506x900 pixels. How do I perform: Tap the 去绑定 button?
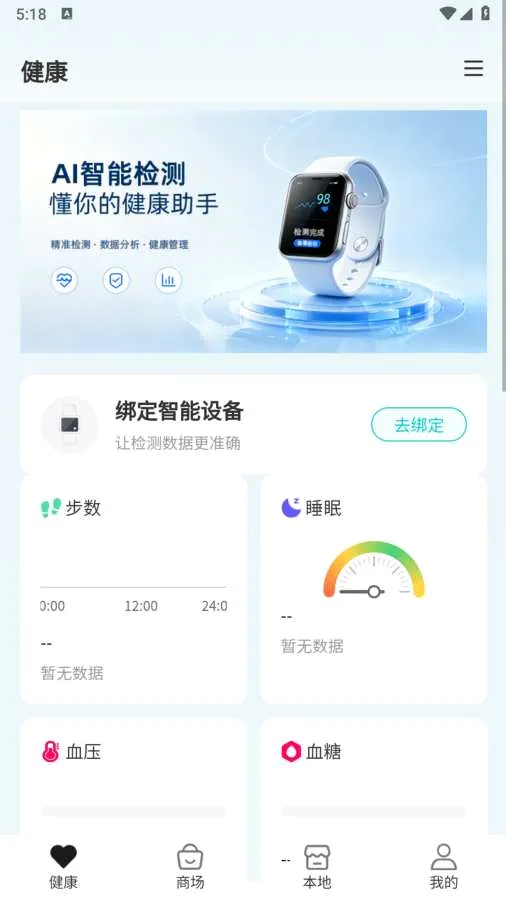(x=419, y=425)
